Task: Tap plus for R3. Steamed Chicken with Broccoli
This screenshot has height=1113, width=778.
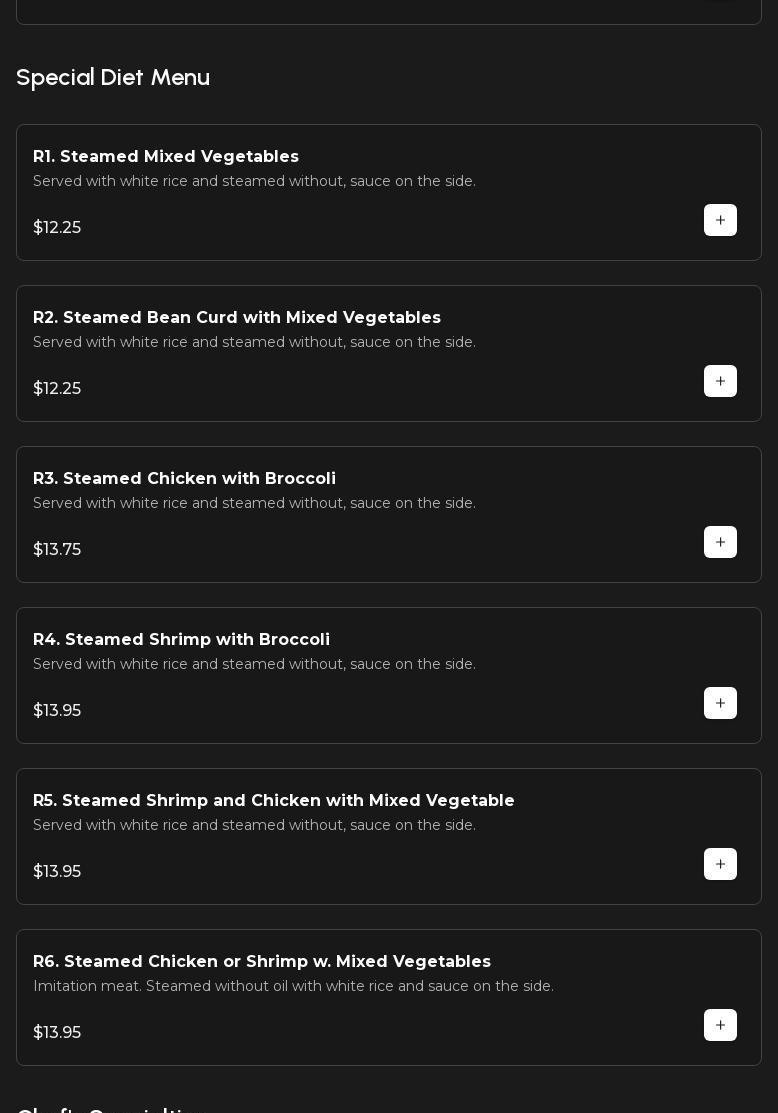Action: (720, 542)
